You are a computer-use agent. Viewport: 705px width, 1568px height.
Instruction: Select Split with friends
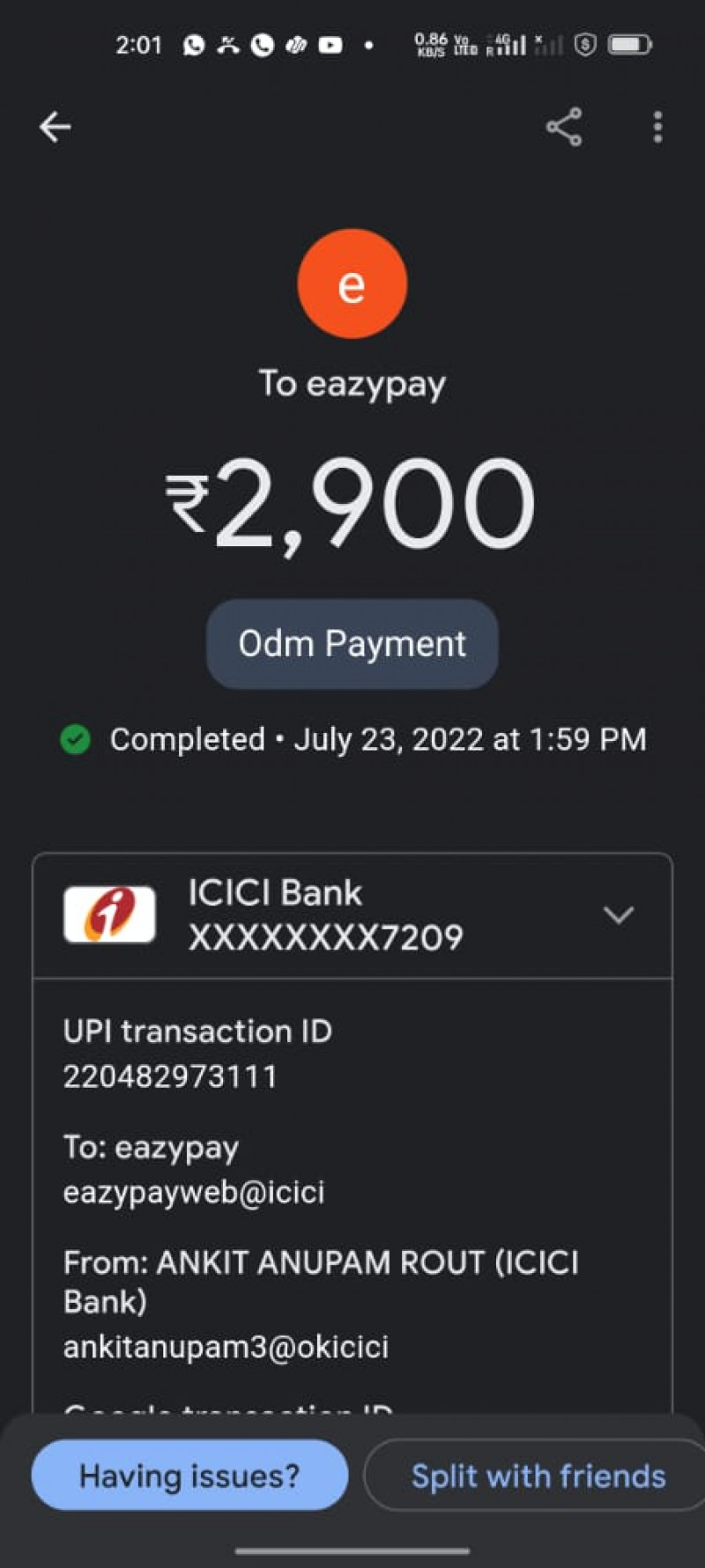tap(538, 1475)
